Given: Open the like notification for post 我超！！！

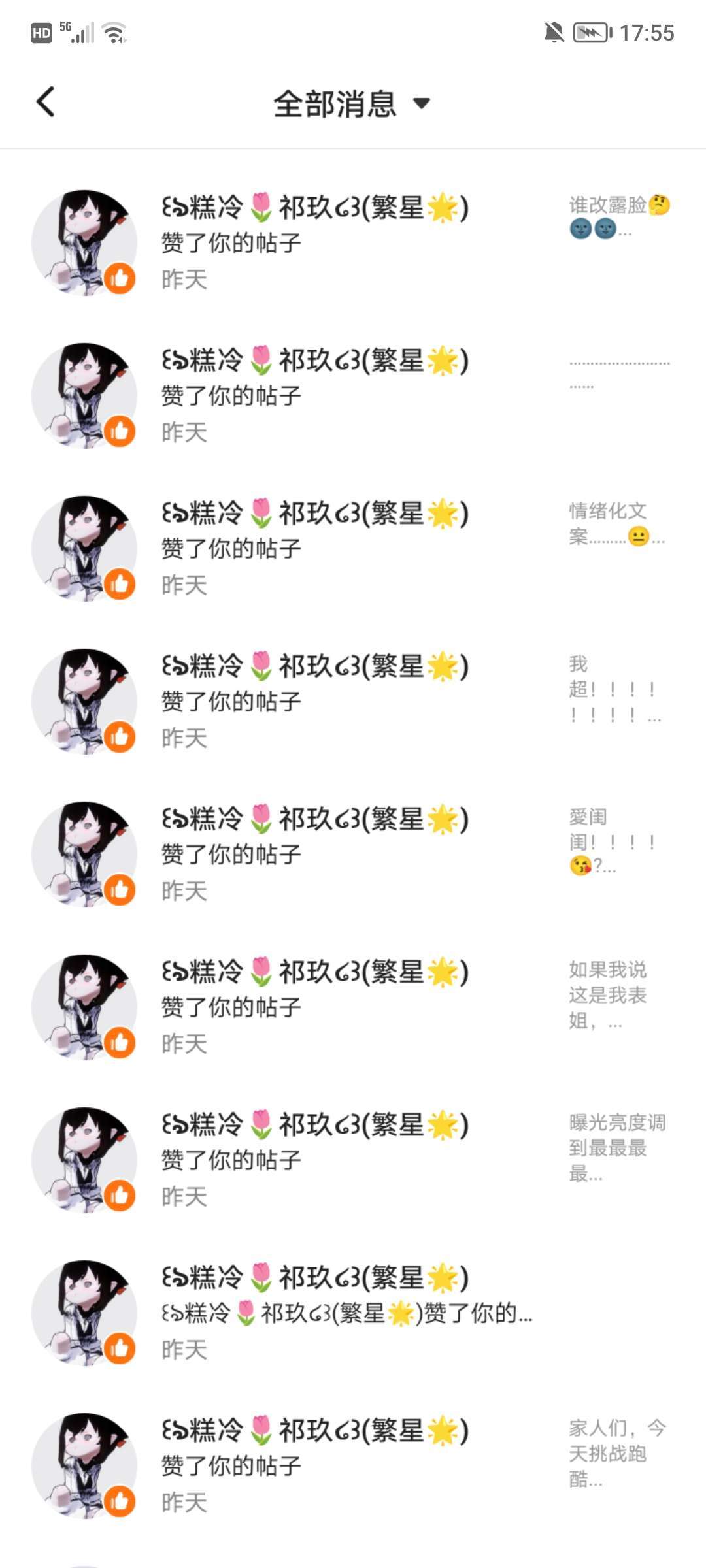Looking at the screenshot, I should click(x=353, y=701).
